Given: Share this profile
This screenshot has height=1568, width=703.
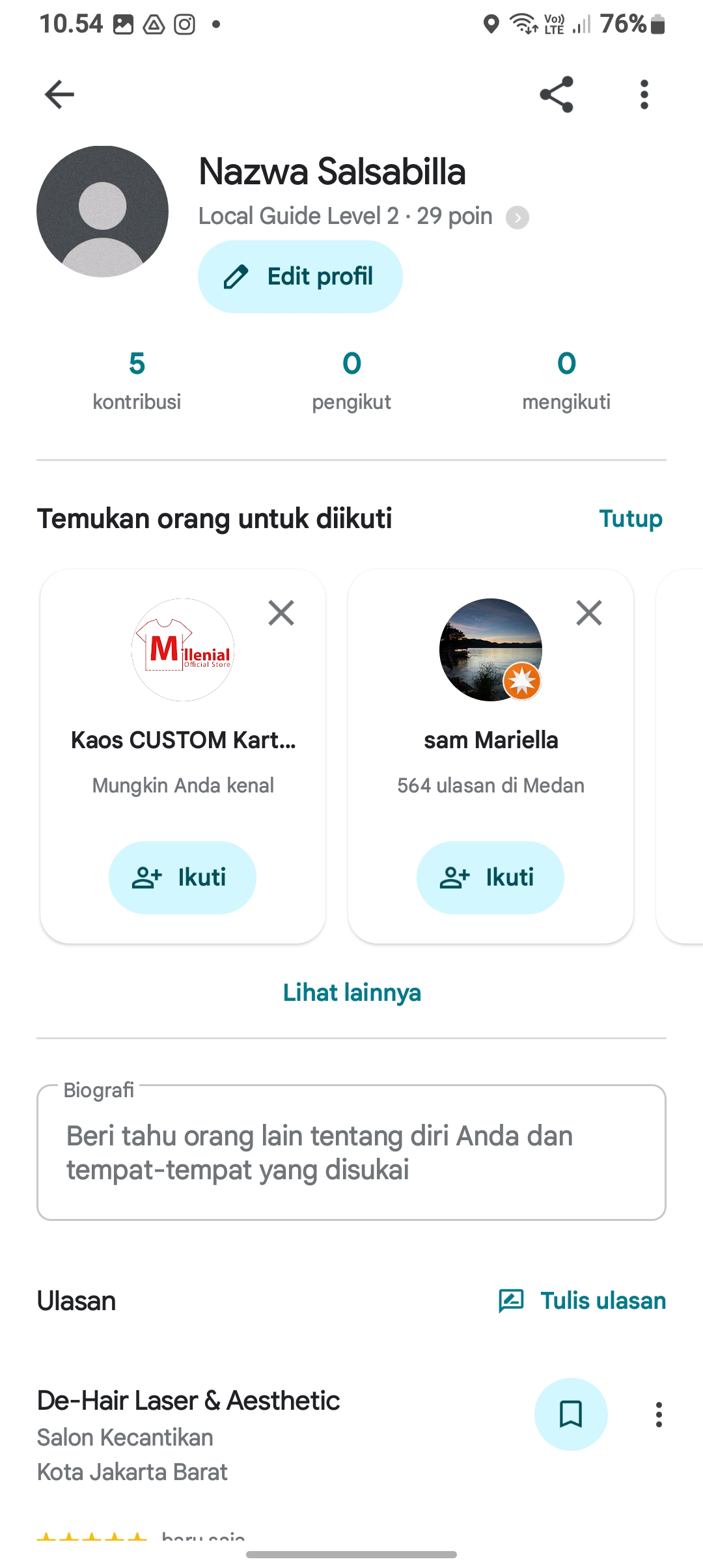Looking at the screenshot, I should 557,94.
